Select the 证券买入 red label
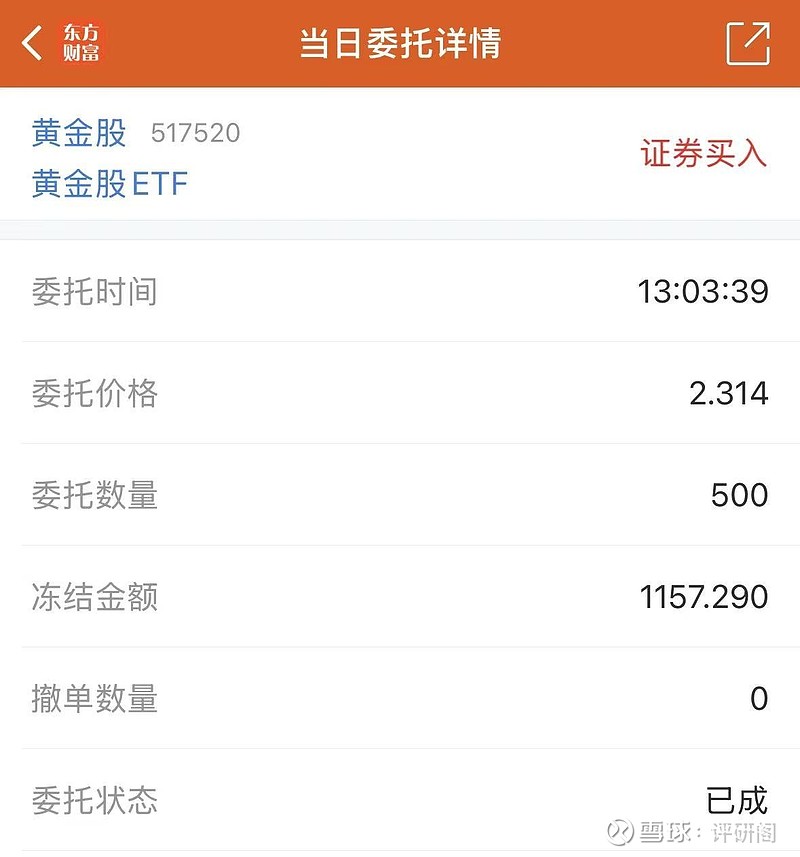800x857 pixels. click(703, 152)
